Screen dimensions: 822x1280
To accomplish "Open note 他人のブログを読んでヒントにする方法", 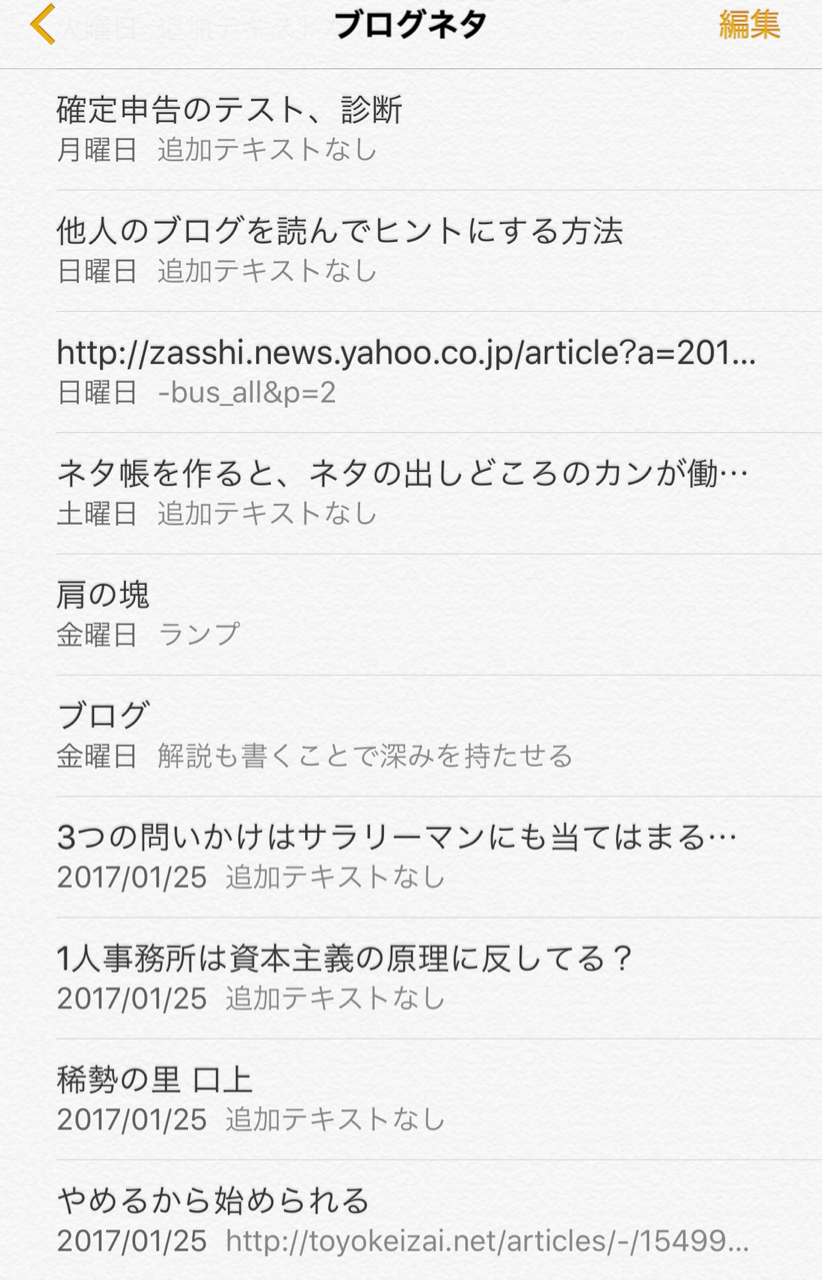I will 411,250.
